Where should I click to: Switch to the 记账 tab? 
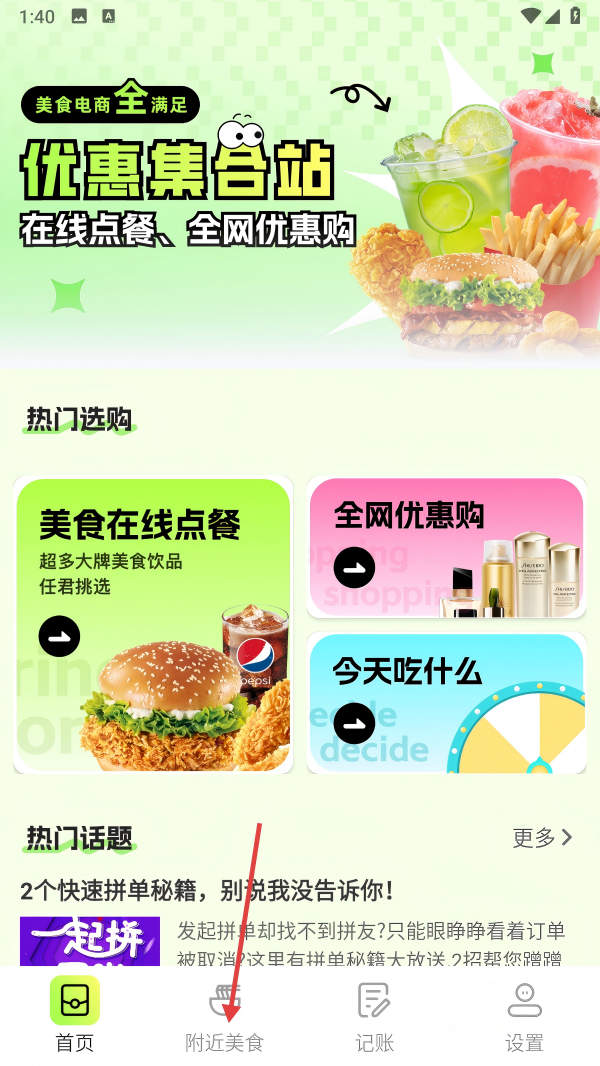[x=375, y=1015]
